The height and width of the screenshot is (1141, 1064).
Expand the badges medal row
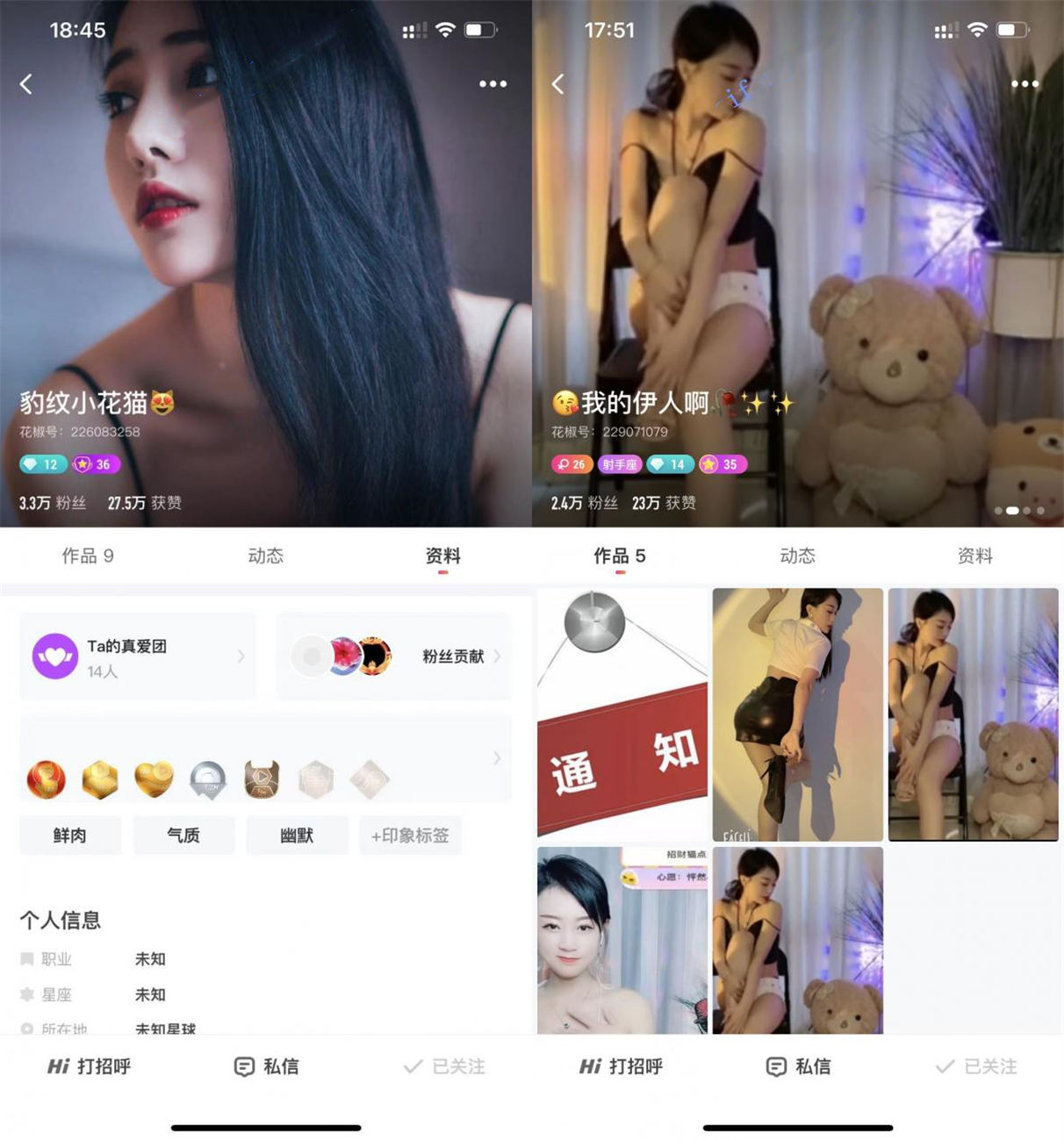[497, 757]
